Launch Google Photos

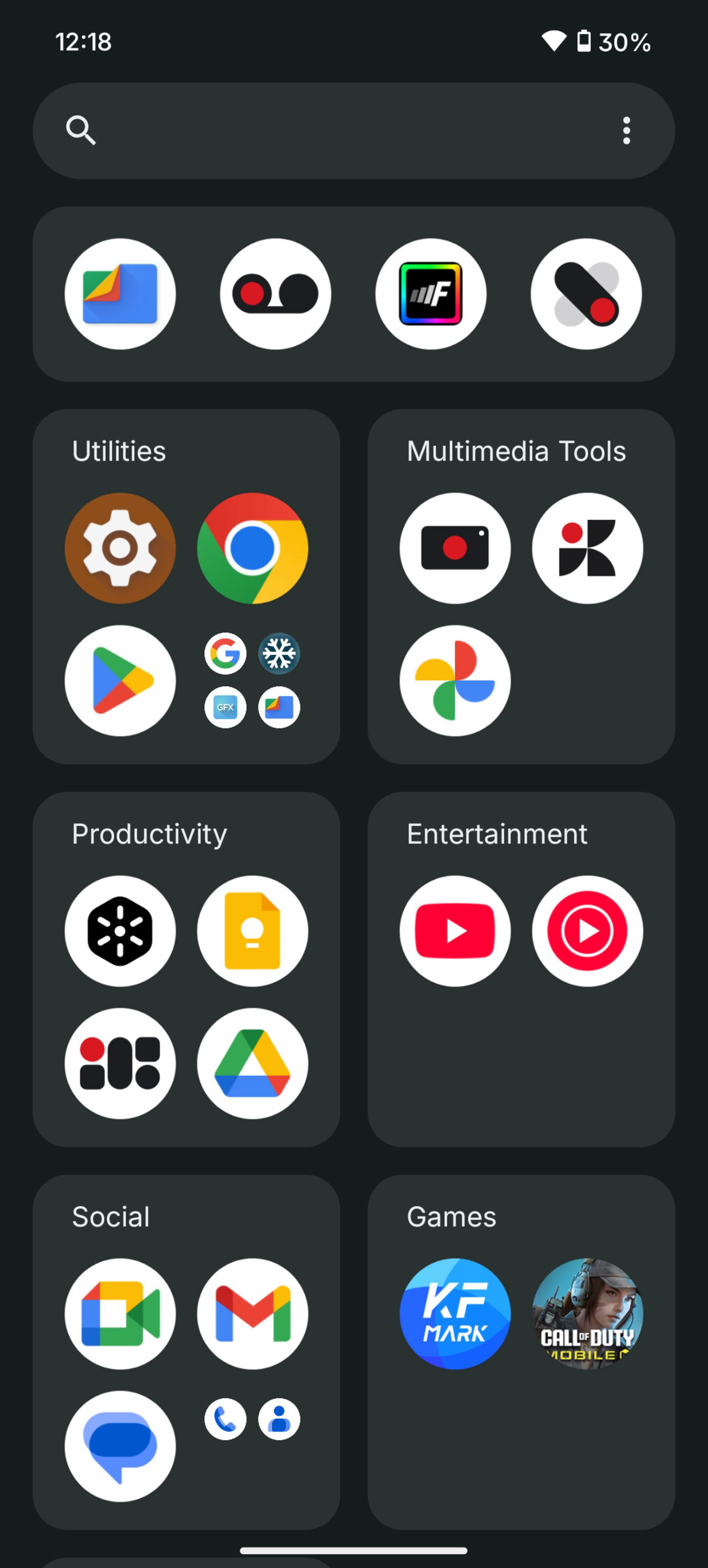[x=455, y=680]
